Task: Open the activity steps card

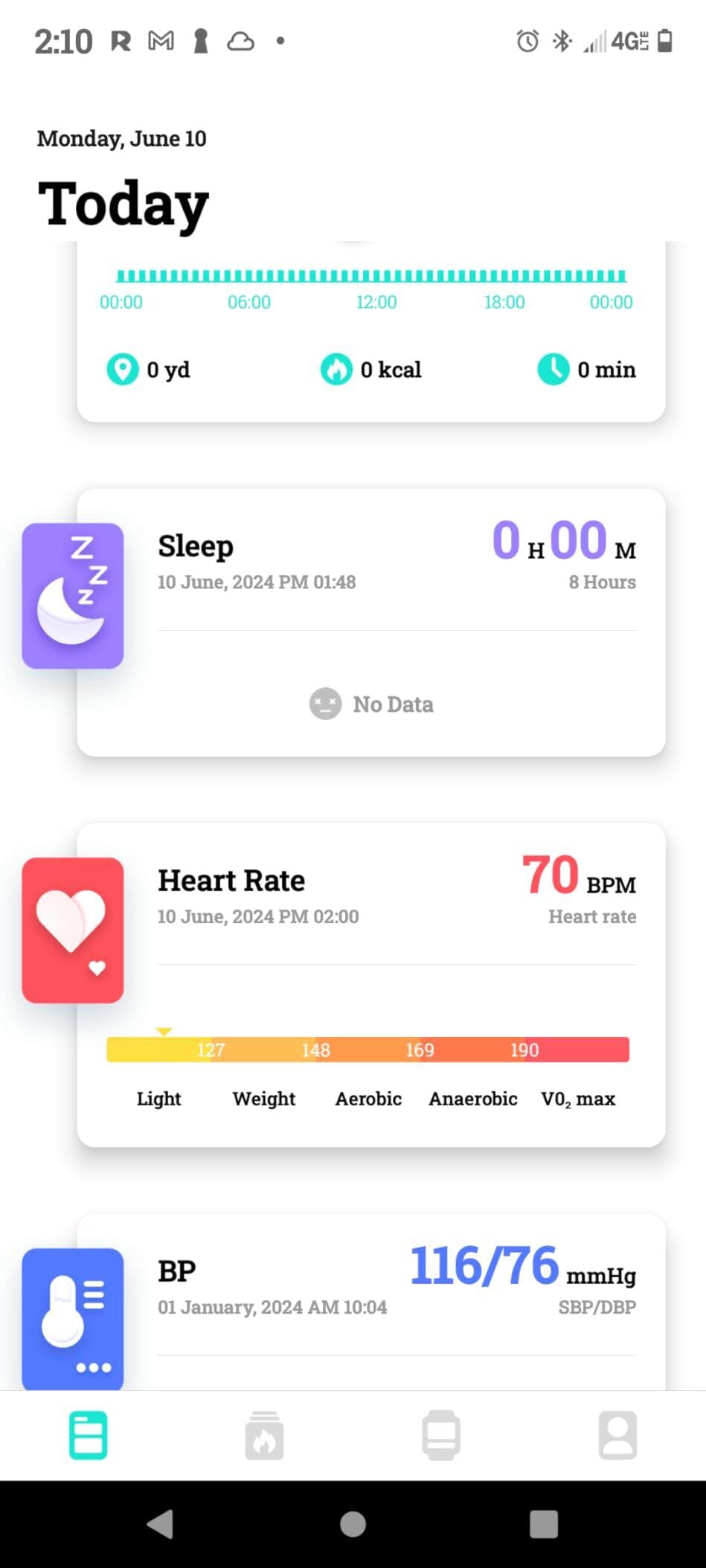Action: 370,335
